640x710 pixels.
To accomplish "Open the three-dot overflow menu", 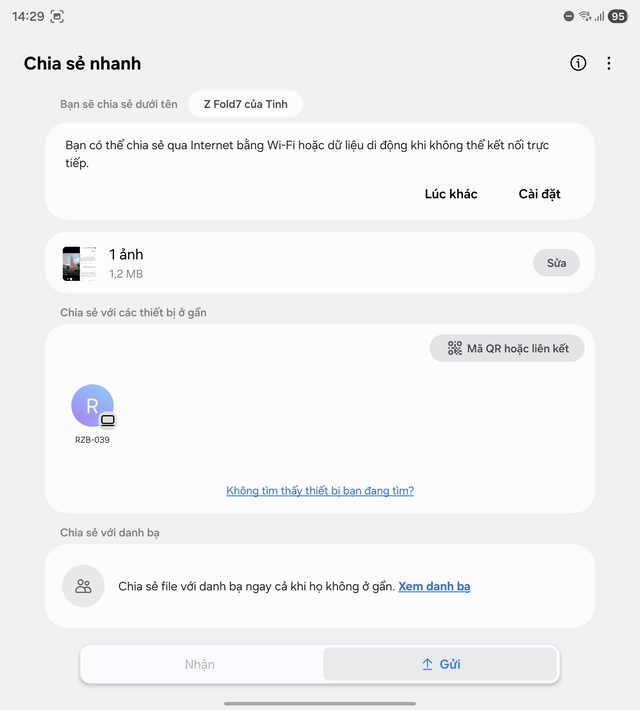I will tap(609, 63).
